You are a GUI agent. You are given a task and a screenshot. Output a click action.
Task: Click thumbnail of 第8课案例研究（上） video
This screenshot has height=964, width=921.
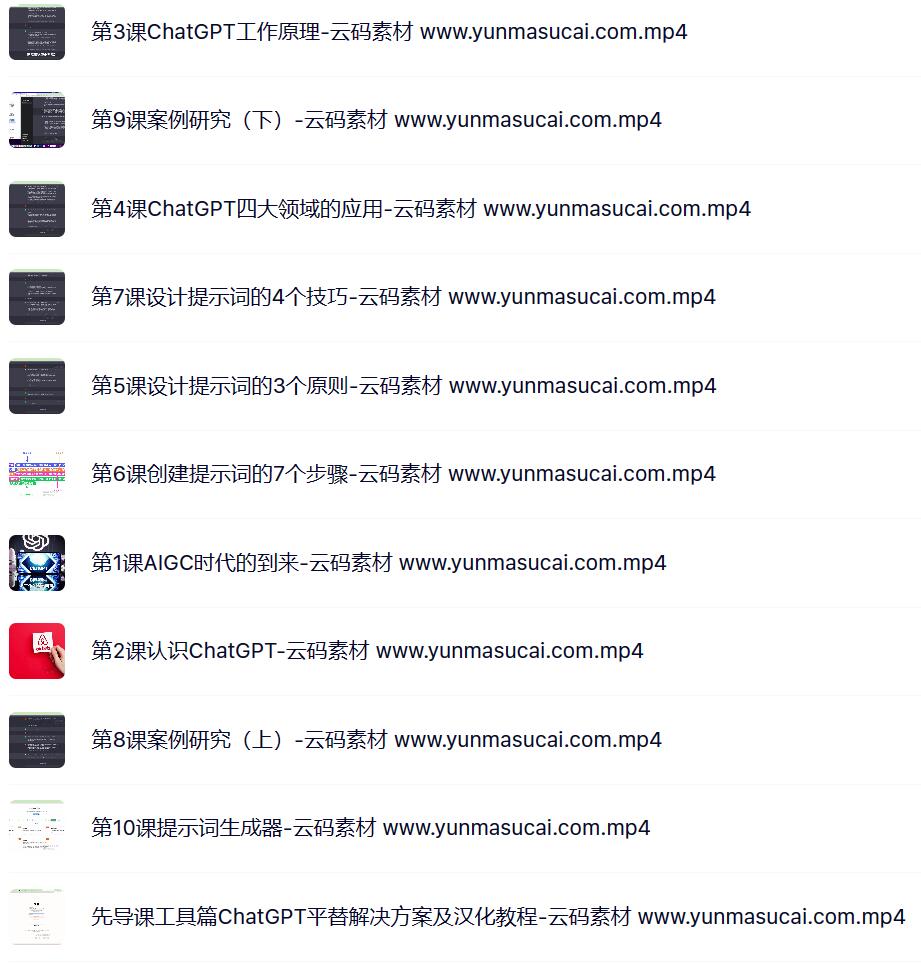click(36, 739)
